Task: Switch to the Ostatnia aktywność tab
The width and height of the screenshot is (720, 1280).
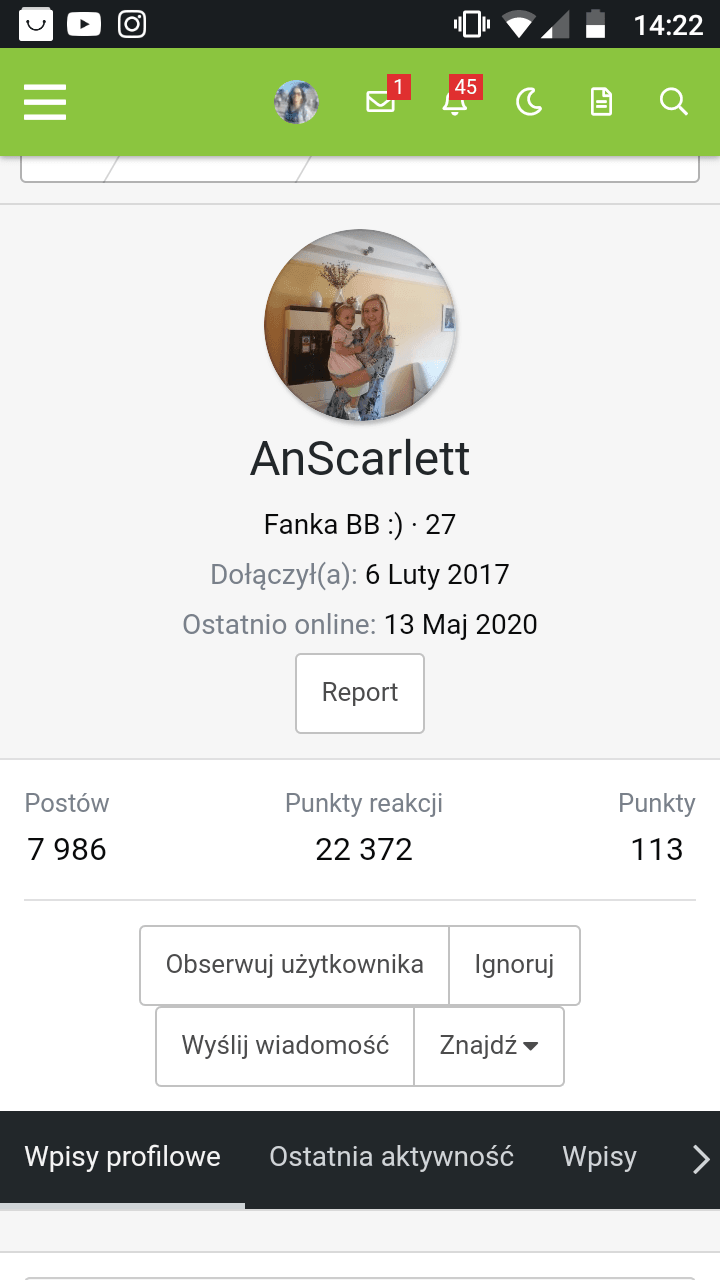Action: 391,1158
